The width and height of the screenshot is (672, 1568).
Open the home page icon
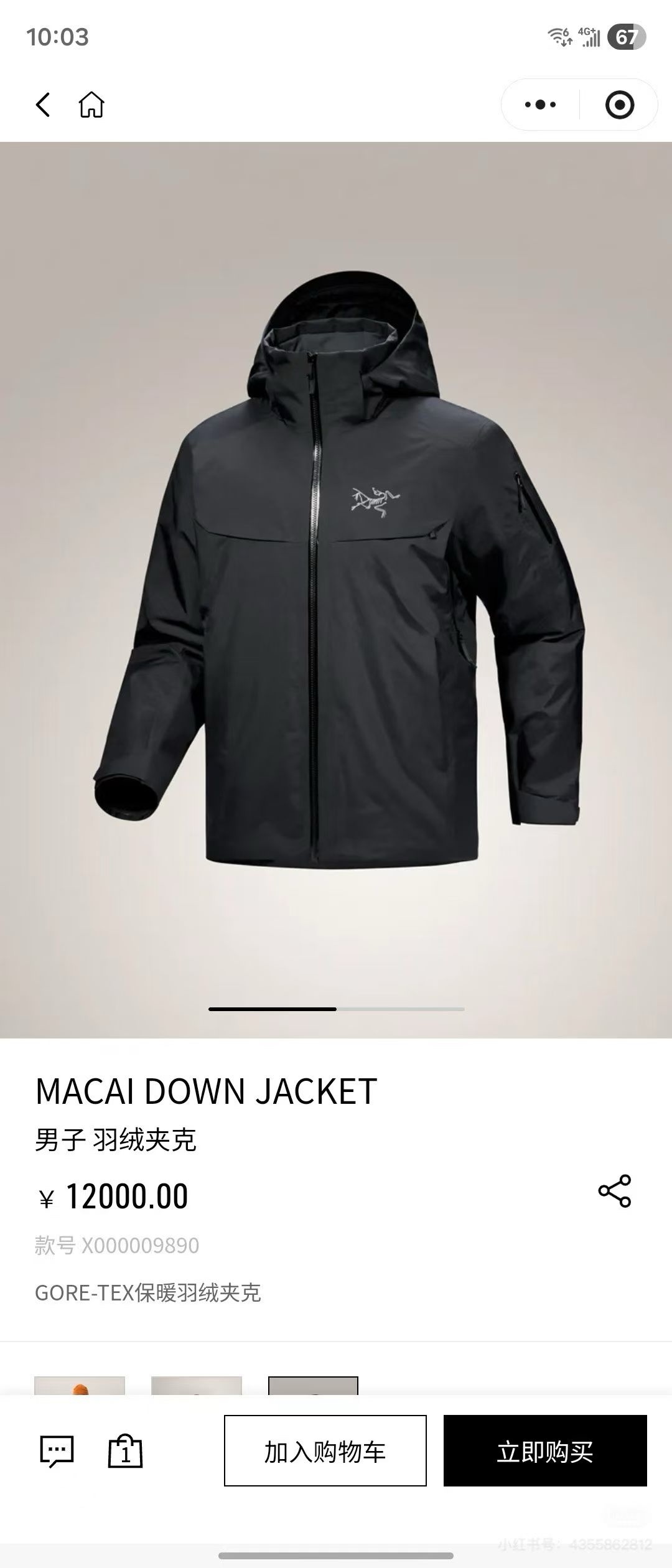click(91, 105)
